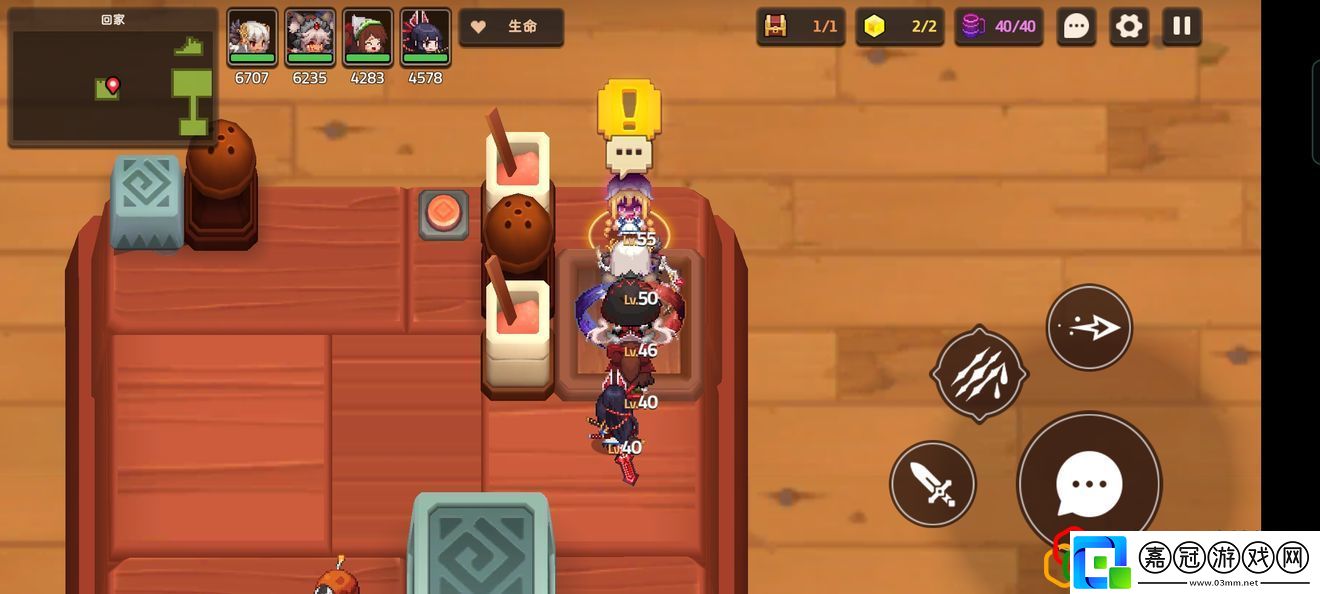The image size is (1320, 594).
Task: Use the dash arrow skill
Action: 1089,327
